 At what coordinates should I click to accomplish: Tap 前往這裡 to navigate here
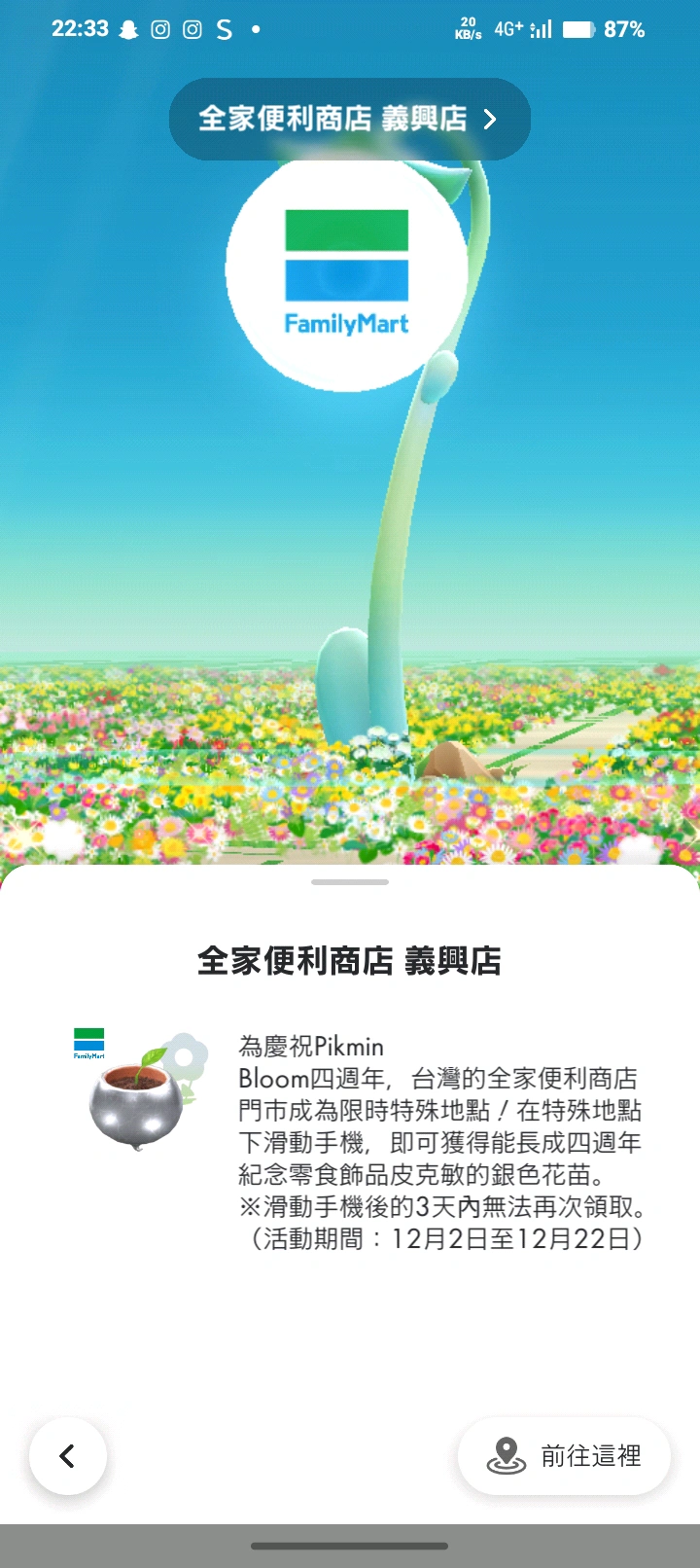564,1455
